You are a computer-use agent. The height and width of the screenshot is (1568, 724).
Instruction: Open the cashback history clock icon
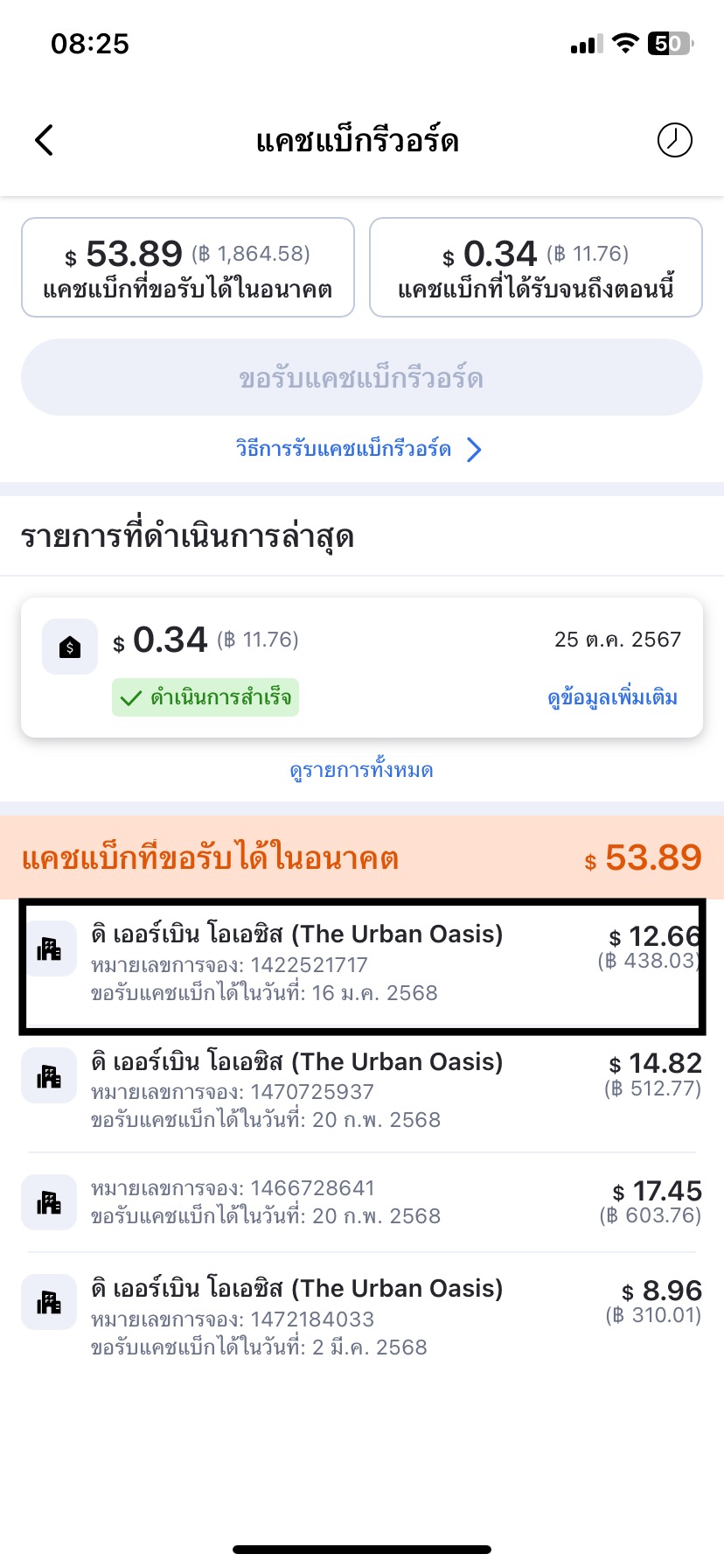pyautogui.click(x=674, y=140)
